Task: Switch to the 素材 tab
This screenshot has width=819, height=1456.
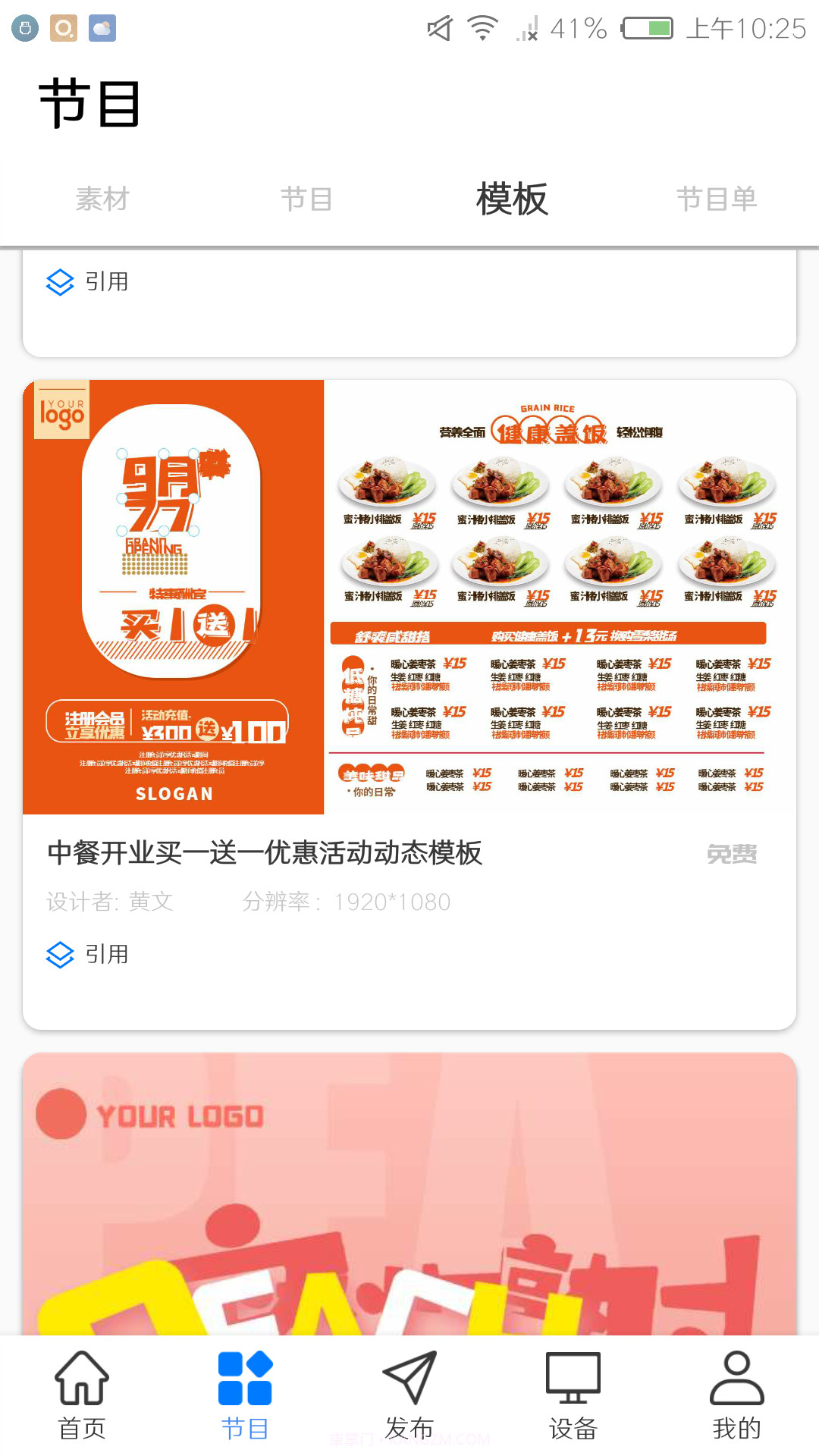Action: [x=102, y=199]
